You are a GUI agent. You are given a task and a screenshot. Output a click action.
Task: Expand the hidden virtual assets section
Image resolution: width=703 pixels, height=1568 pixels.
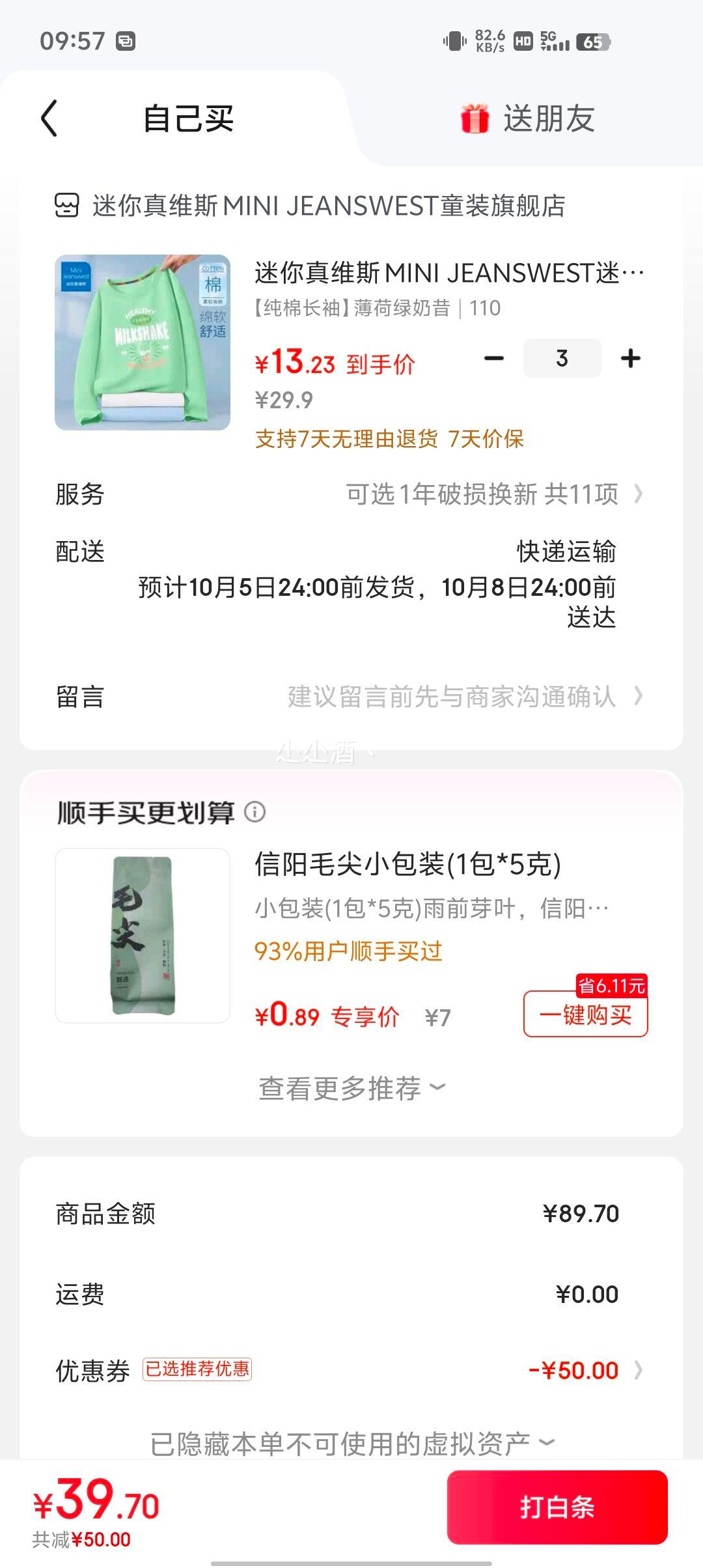tap(351, 1444)
